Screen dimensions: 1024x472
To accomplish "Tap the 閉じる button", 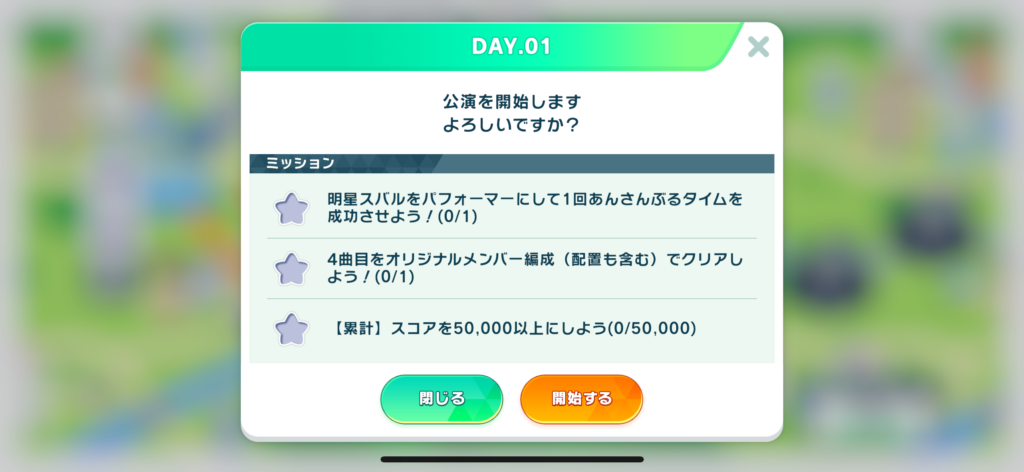I will [x=441, y=399].
